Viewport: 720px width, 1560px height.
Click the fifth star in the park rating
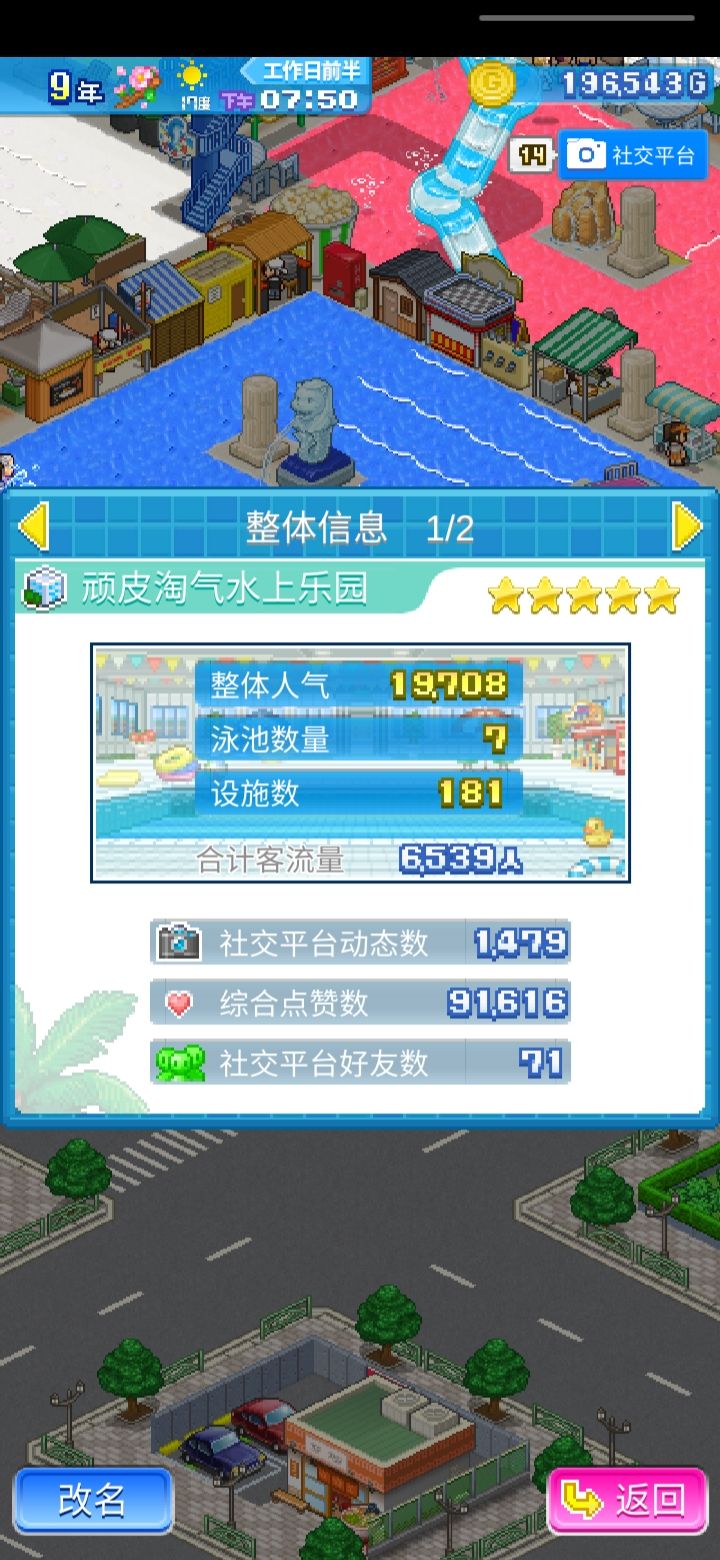(x=662, y=593)
